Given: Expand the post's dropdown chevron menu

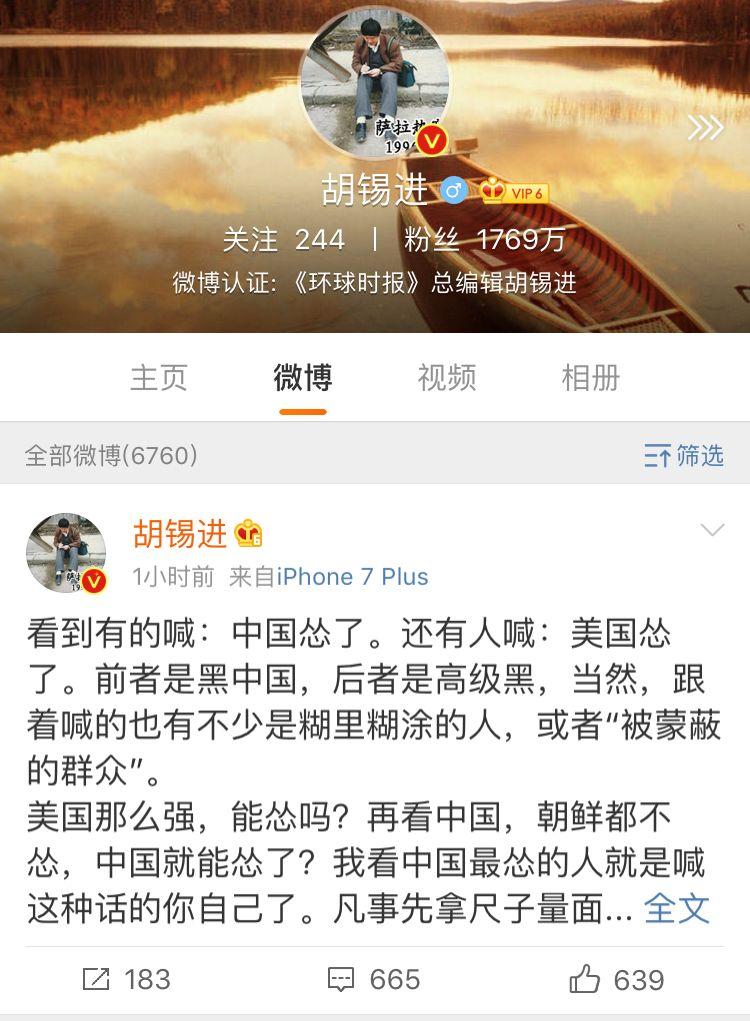Looking at the screenshot, I should (712, 530).
